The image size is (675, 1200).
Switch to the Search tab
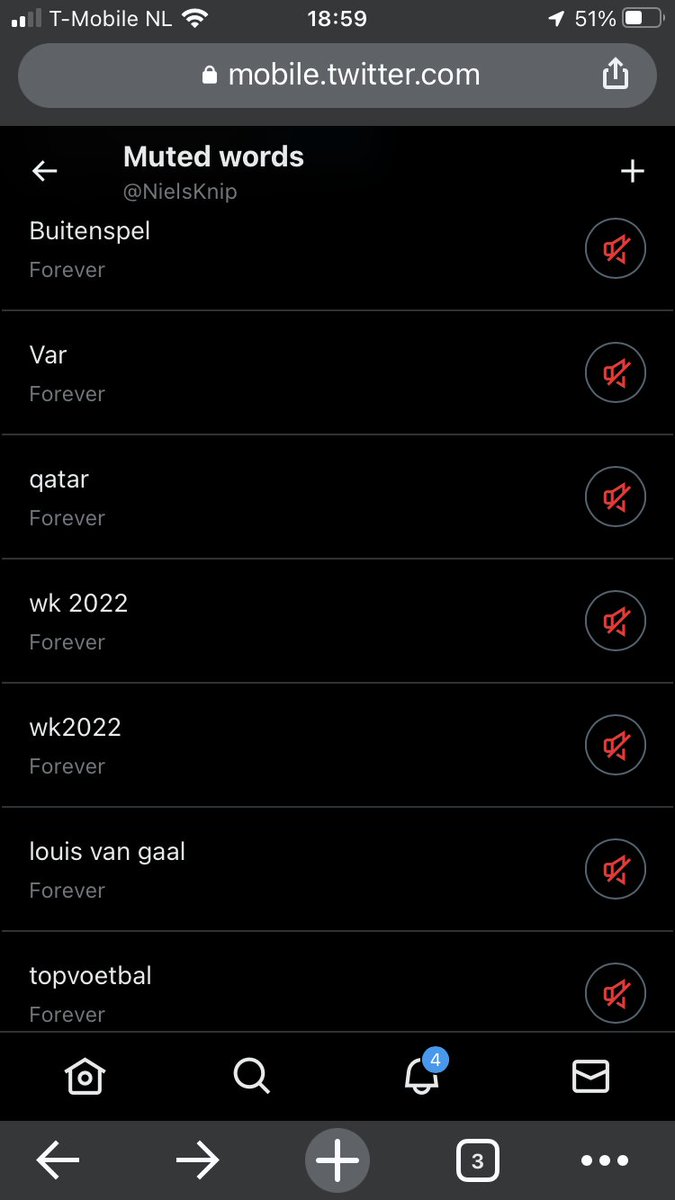[252, 1076]
